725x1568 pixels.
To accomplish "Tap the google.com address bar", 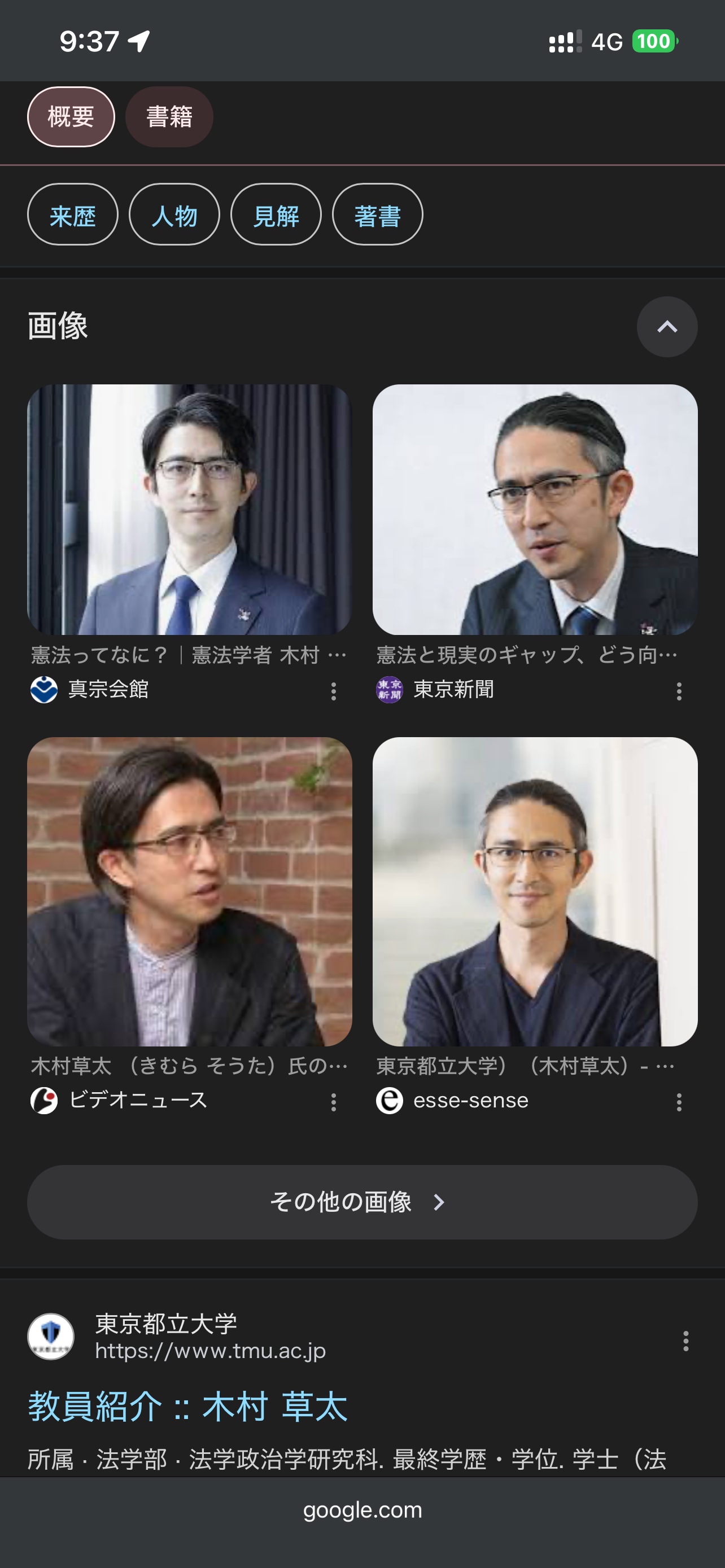I will [x=362, y=1510].
